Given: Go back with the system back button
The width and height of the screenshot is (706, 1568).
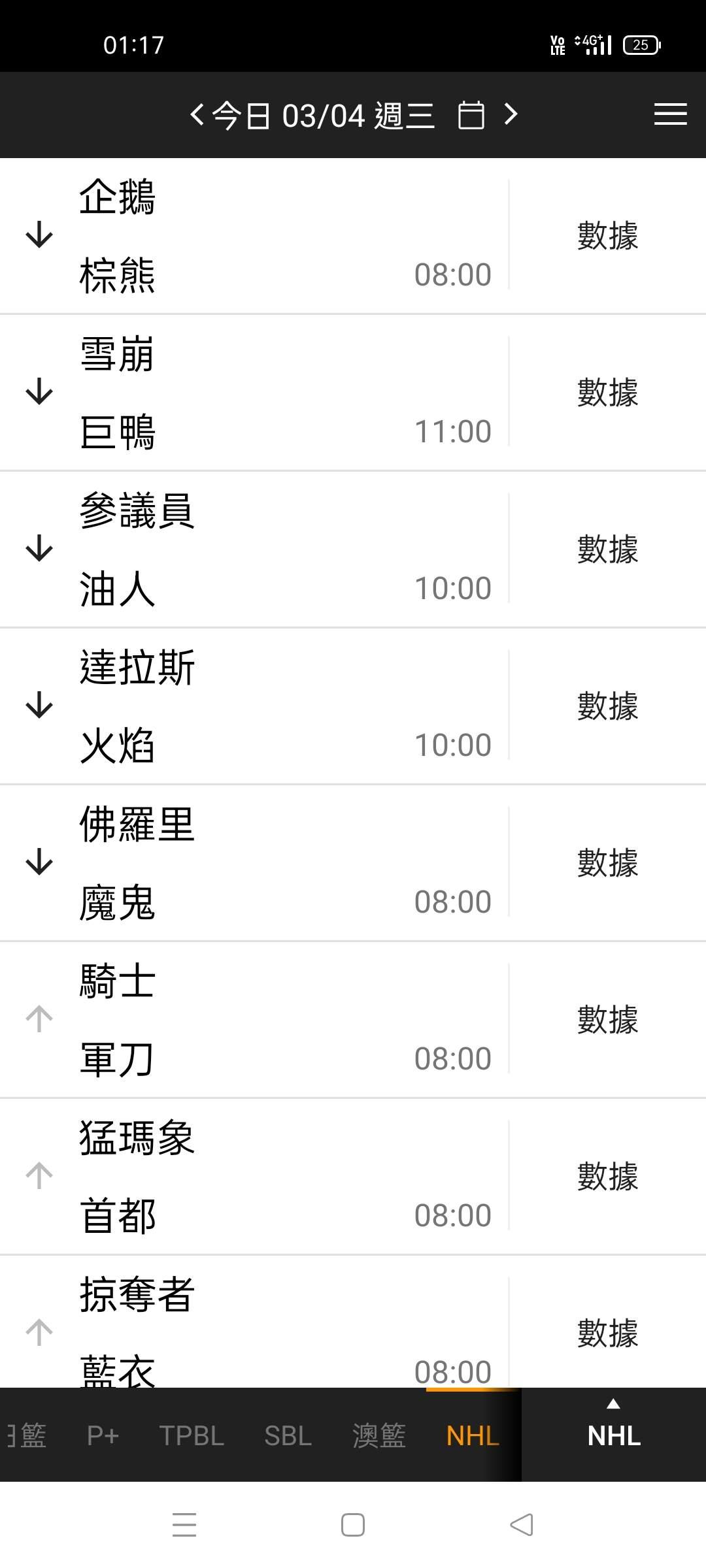Looking at the screenshot, I should pos(522,1525).
